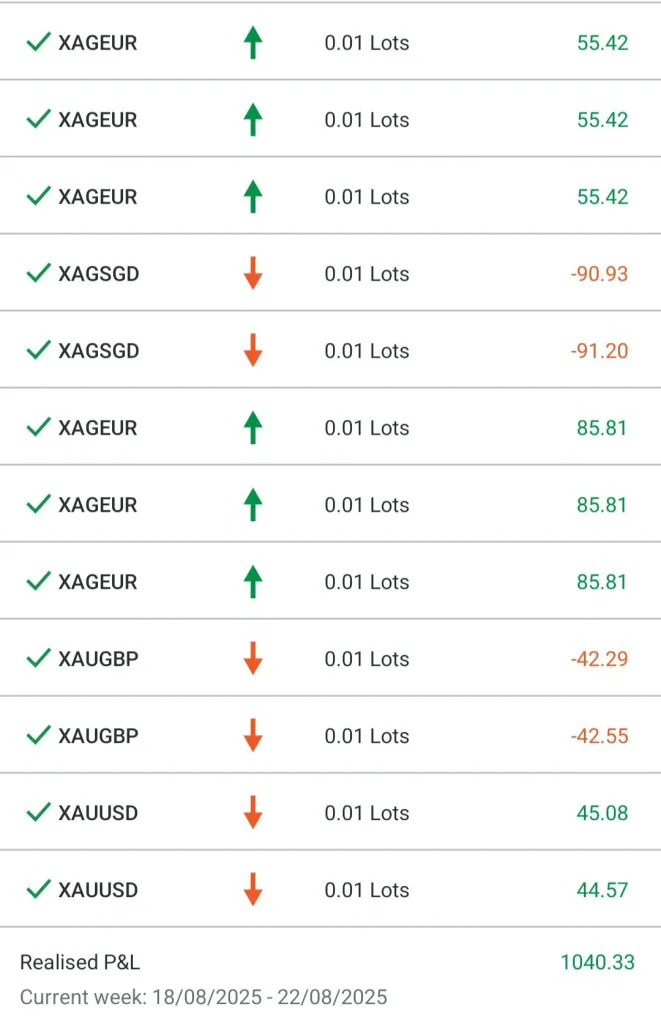View the XAGSGD position showing -91.20
The width and height of the screenshot is (661, 1023).
(330, 350)
